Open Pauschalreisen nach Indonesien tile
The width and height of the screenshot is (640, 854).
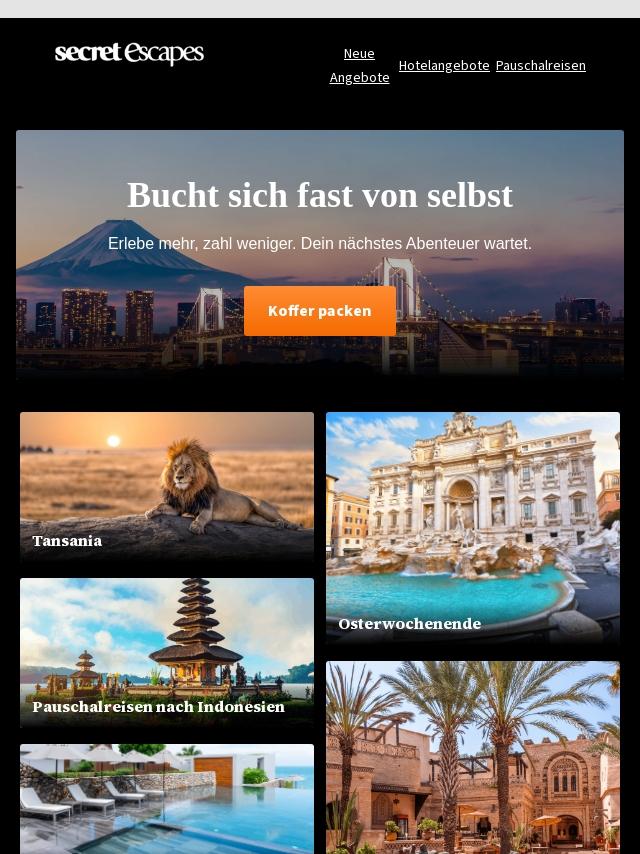coord(167,652)
